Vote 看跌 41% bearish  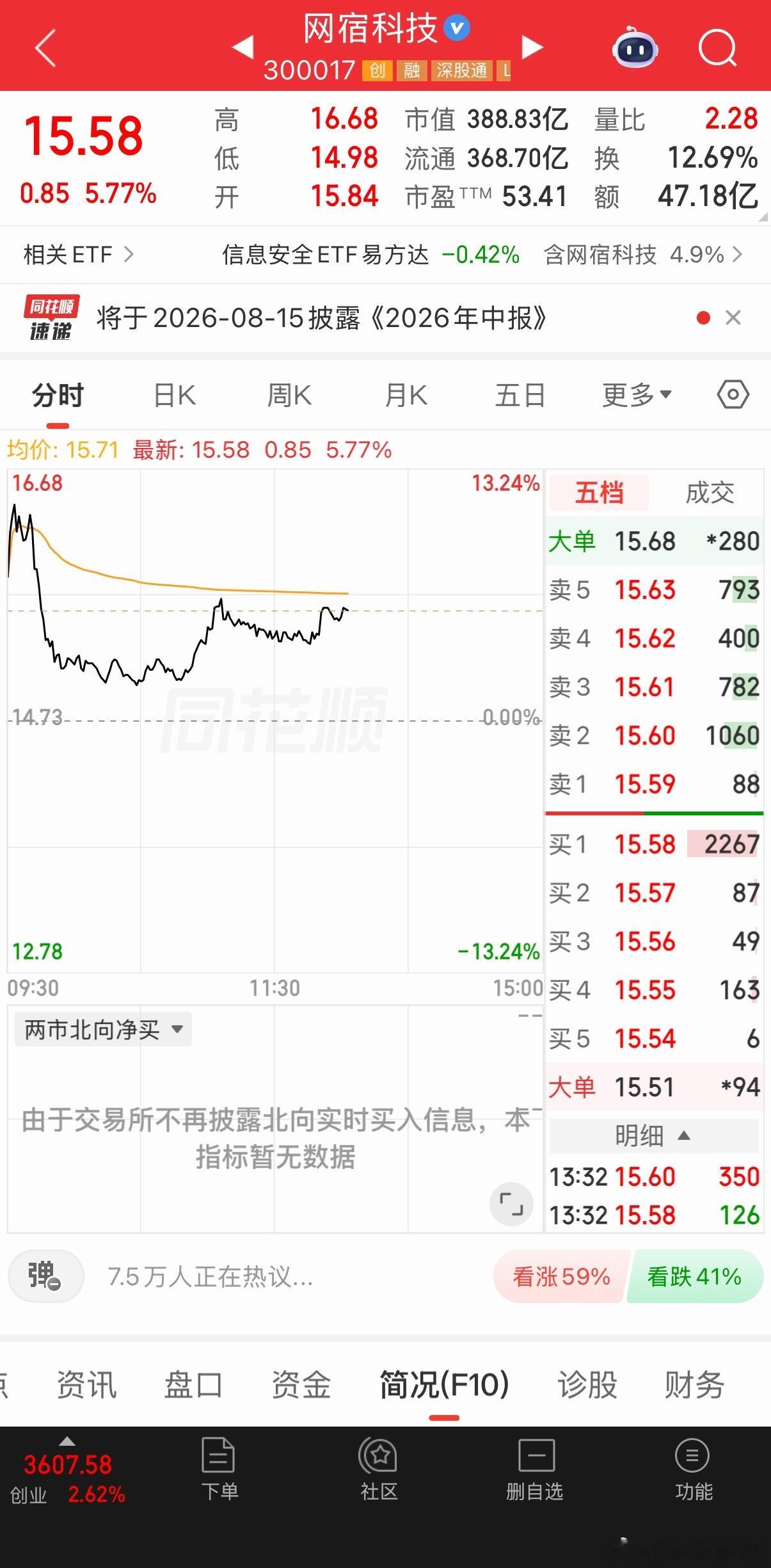694,1277
